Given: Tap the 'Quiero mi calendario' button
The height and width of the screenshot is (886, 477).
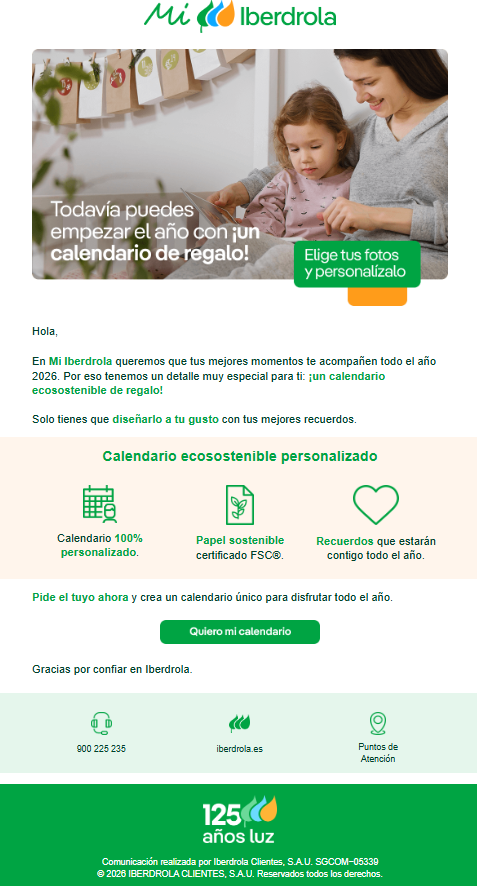Looking at the screenshot, I should click(240, 632).
